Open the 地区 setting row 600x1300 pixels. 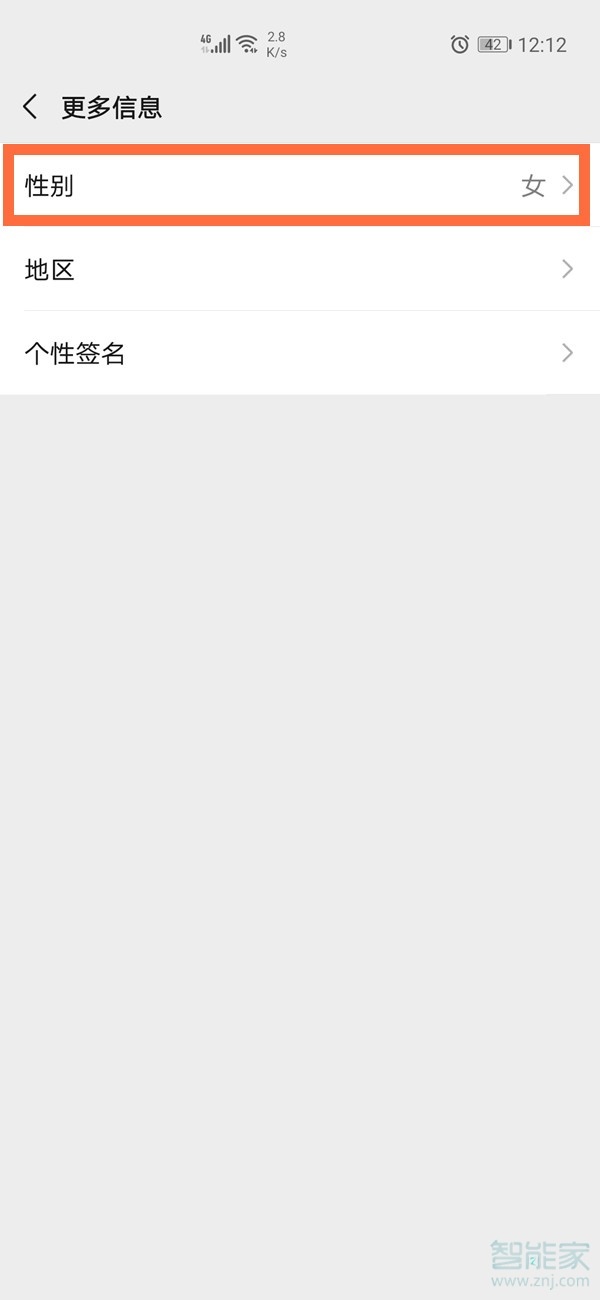(x=300, y=269)
